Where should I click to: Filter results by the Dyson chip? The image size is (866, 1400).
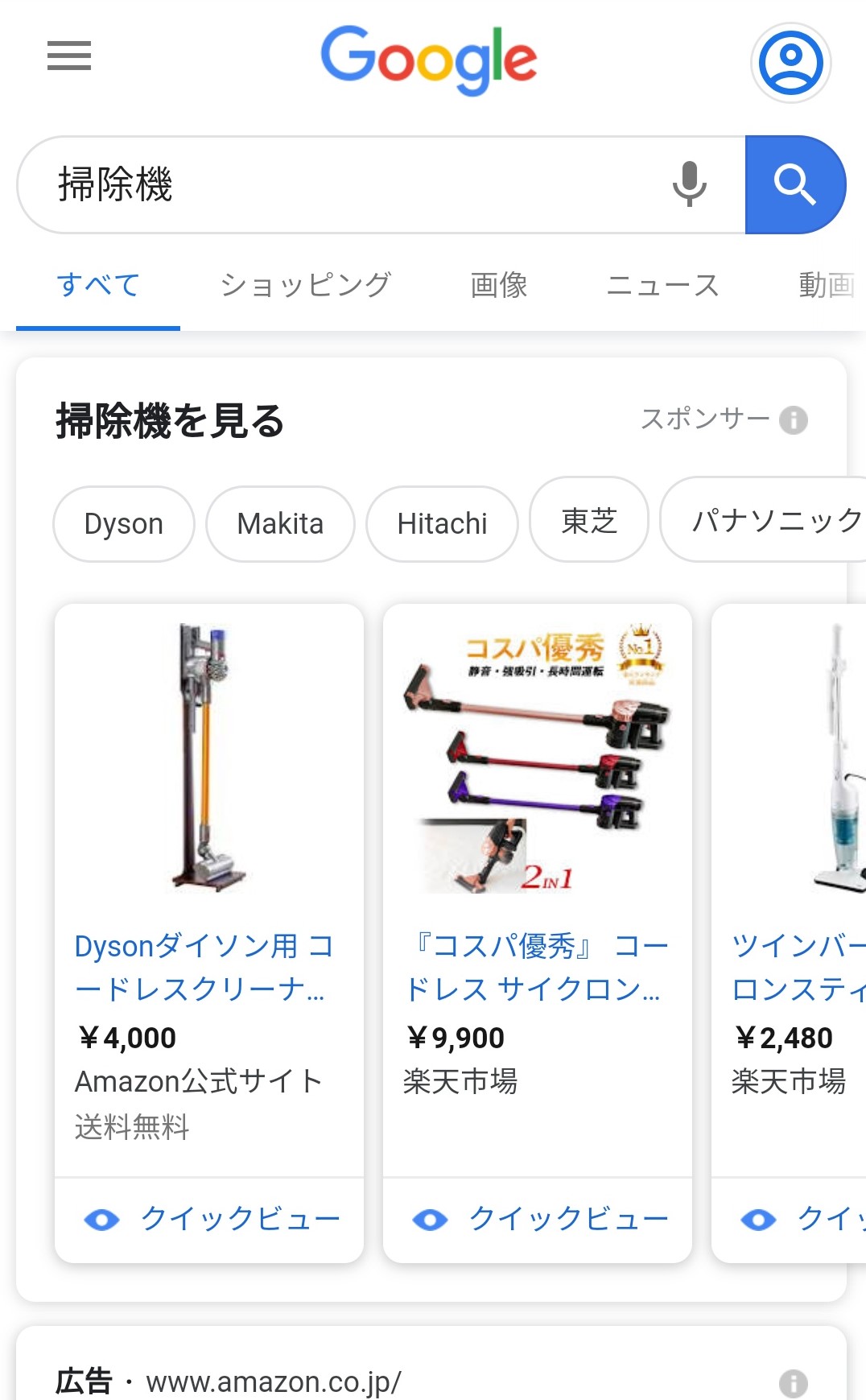click(x=123, y=523)
